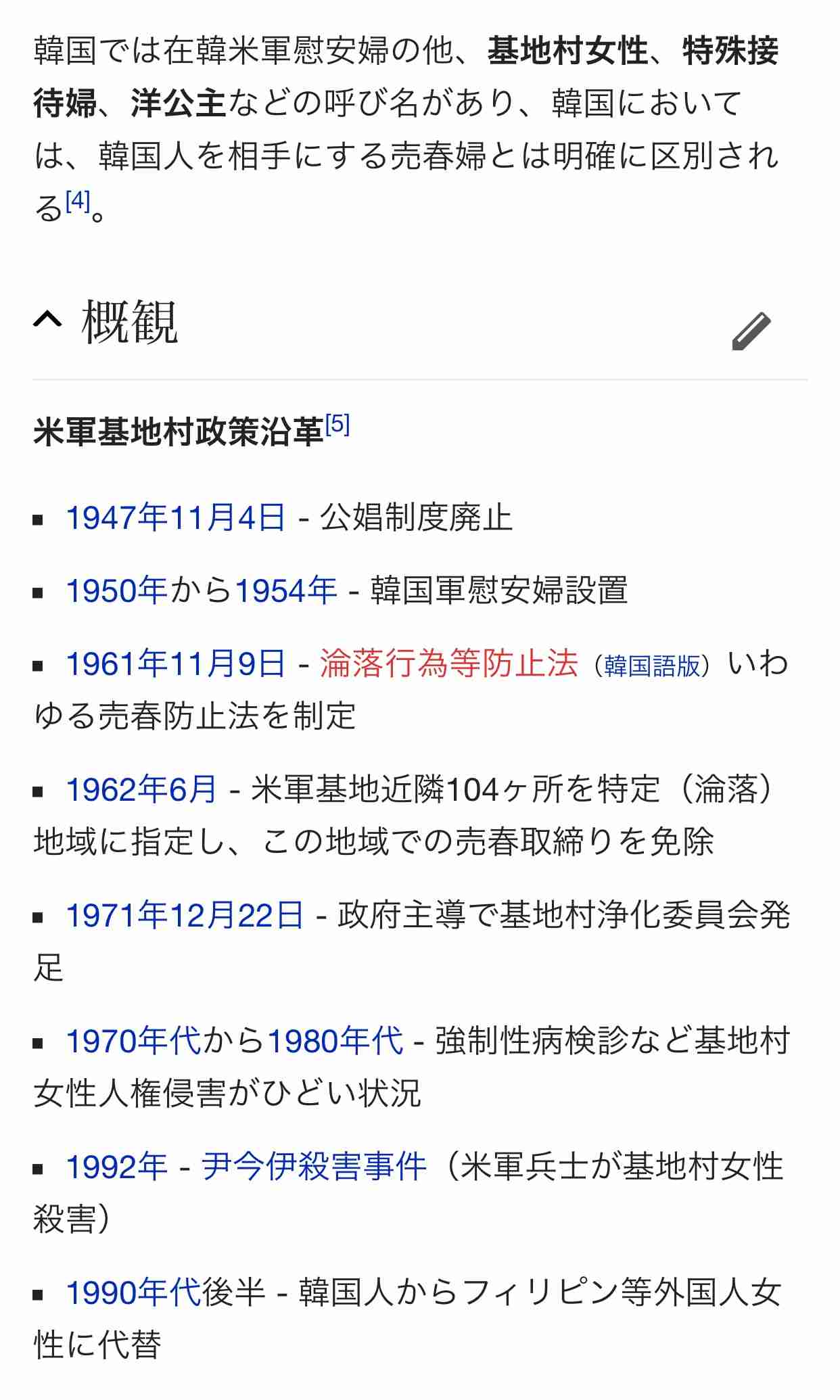Open the 1971年12月22日 date link
840x1400 pixels.
pos(185,915)
